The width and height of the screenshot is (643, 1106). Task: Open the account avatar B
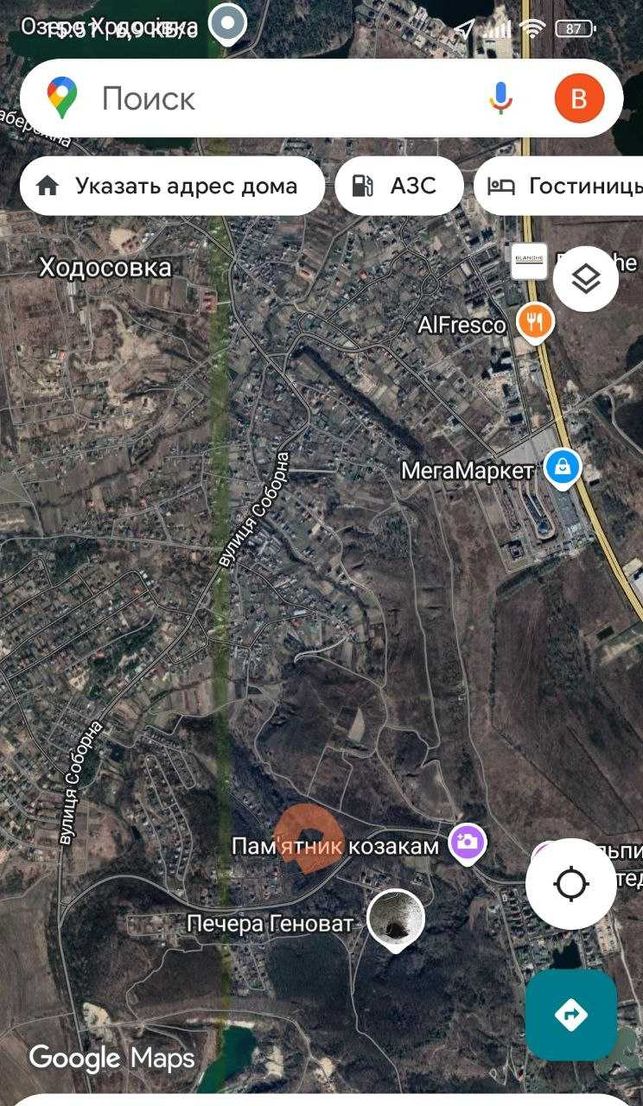(x=579, y=98)
